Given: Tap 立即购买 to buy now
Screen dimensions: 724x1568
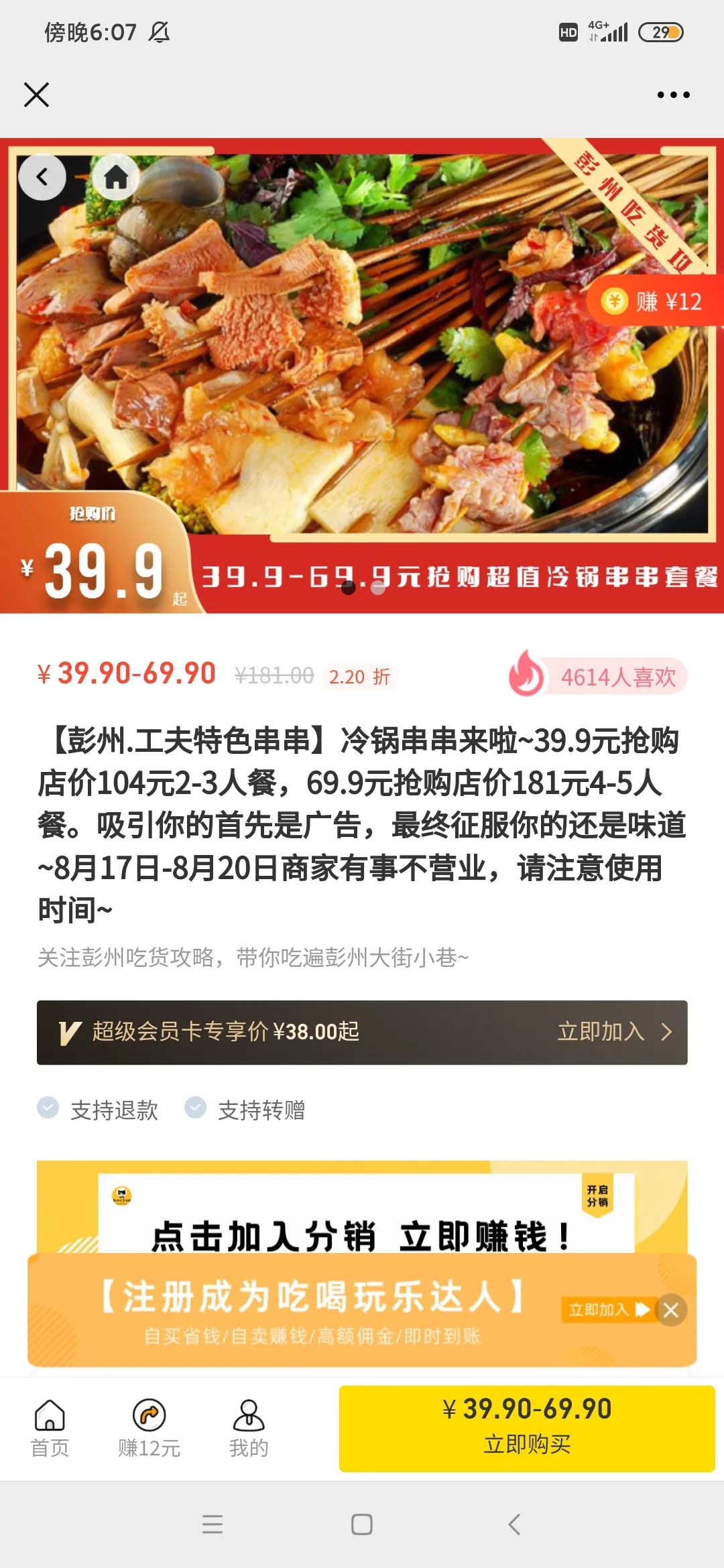Looking at the screenshot, I should pos(527,1429).
